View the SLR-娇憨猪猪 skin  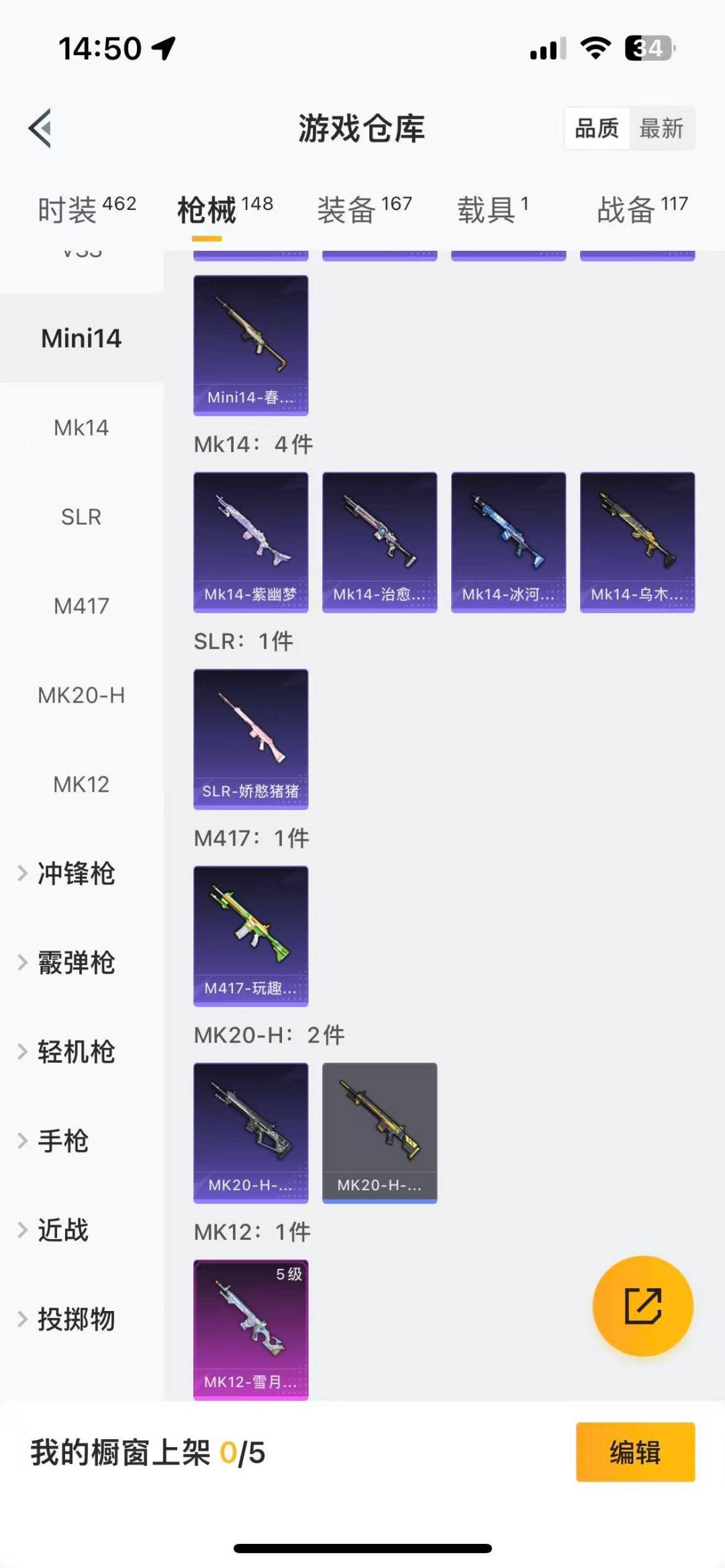[x=250, y=739]
